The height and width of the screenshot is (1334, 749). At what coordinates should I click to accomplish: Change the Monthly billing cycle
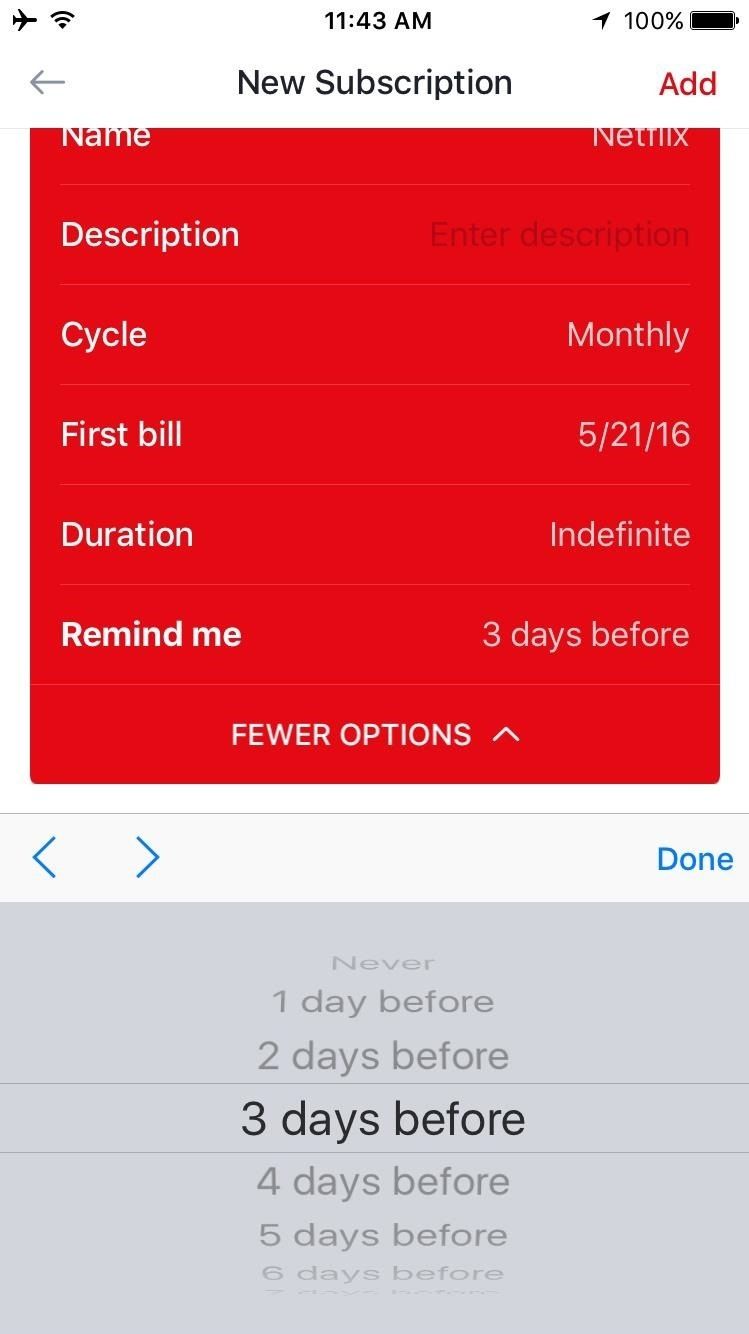pos(627,335)
